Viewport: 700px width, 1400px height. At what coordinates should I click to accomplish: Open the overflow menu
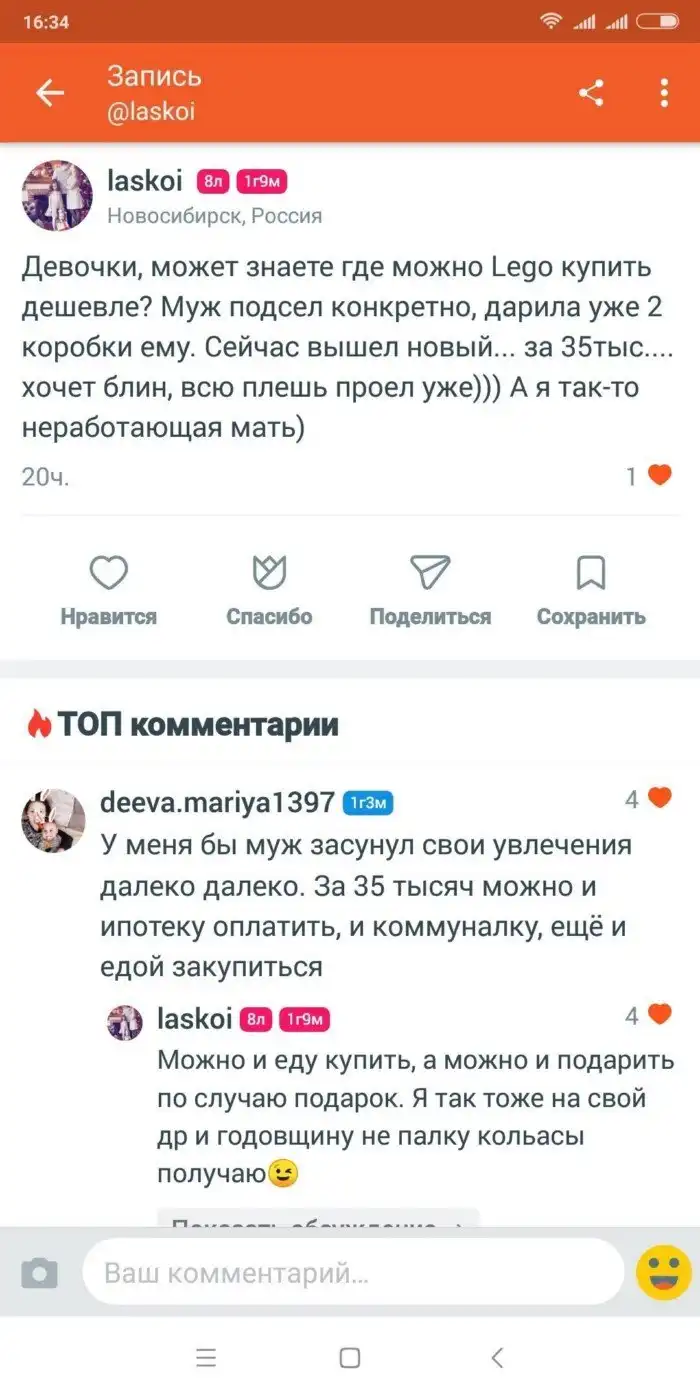click(x=664, y=93)
